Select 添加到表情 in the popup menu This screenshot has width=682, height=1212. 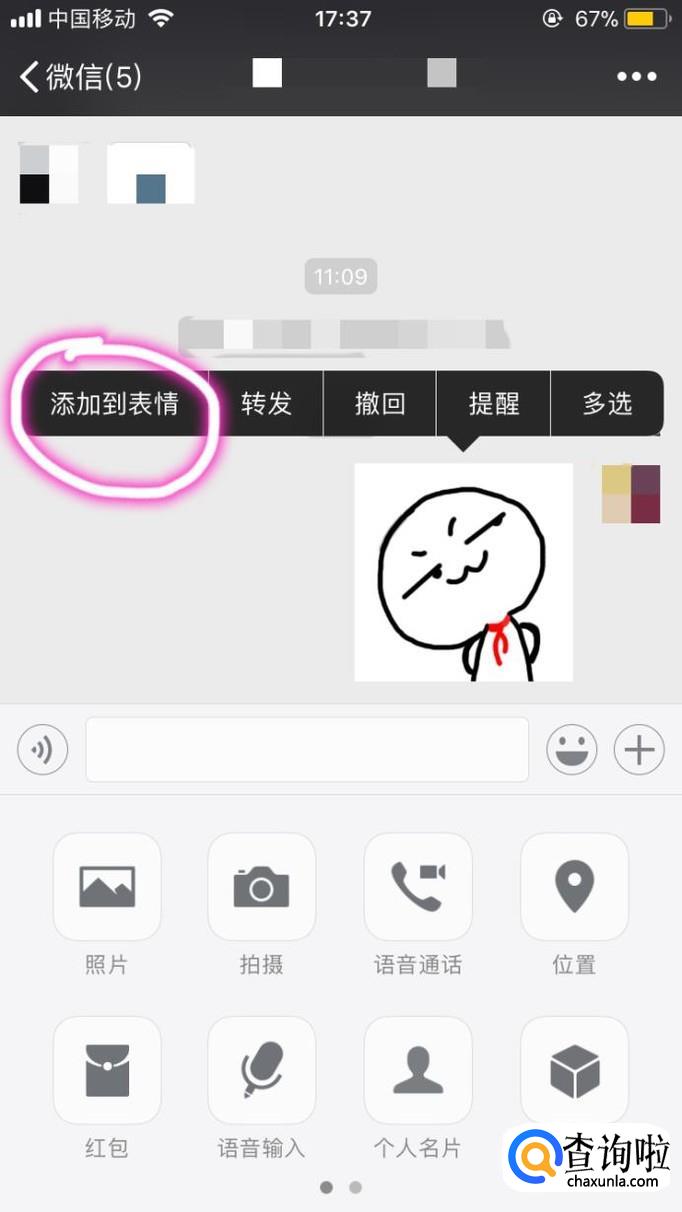tap(114, 403)
